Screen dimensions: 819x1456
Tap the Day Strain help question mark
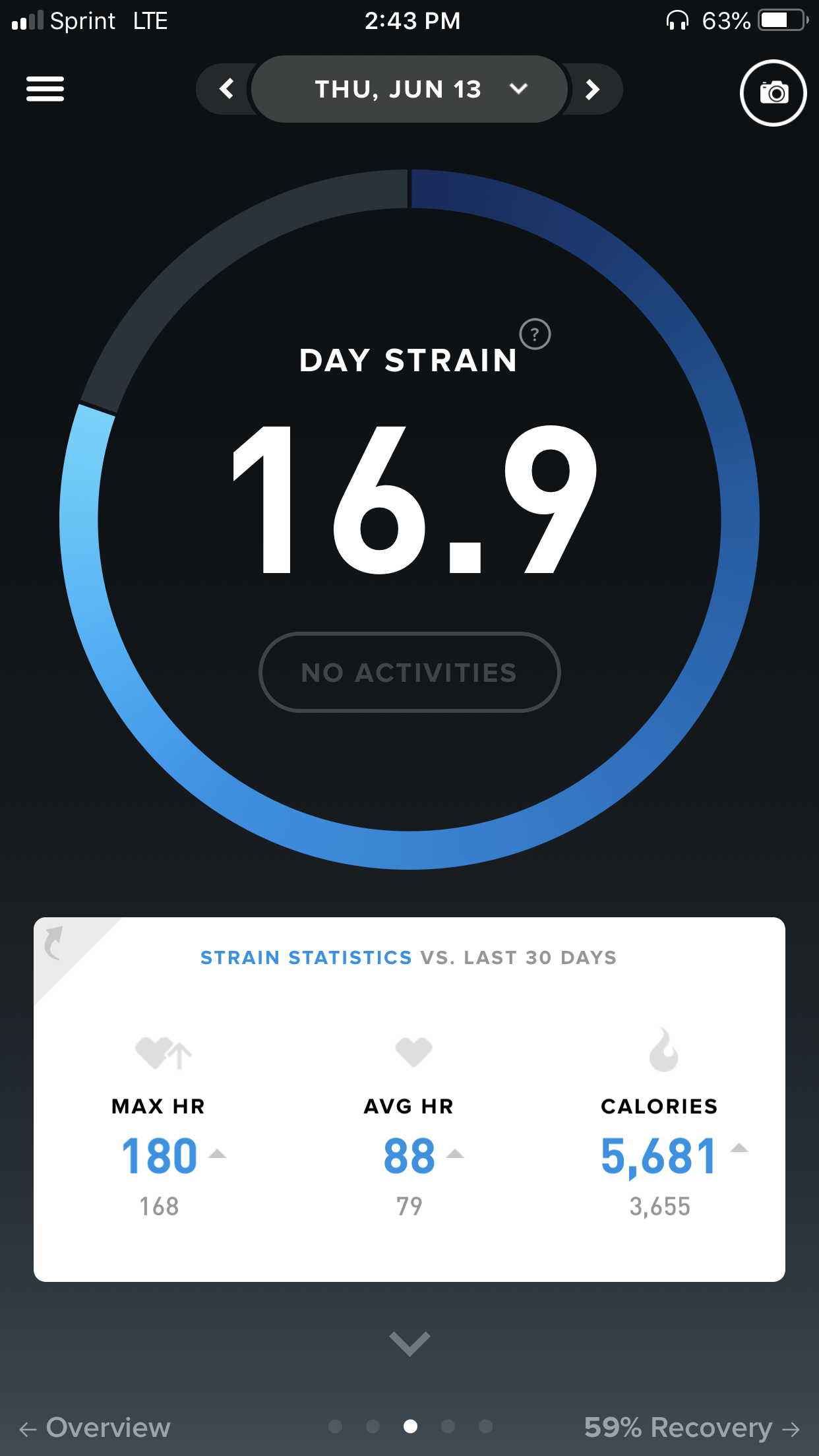[x=535, y=334]
